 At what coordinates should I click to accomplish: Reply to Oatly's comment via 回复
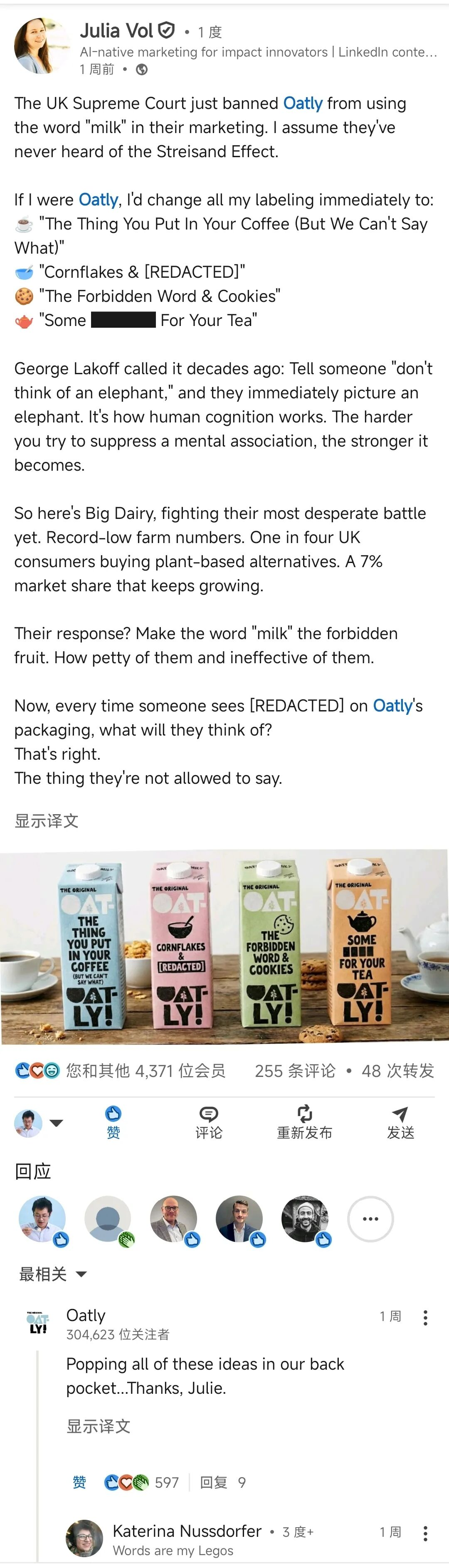[x=214, y=1482]
